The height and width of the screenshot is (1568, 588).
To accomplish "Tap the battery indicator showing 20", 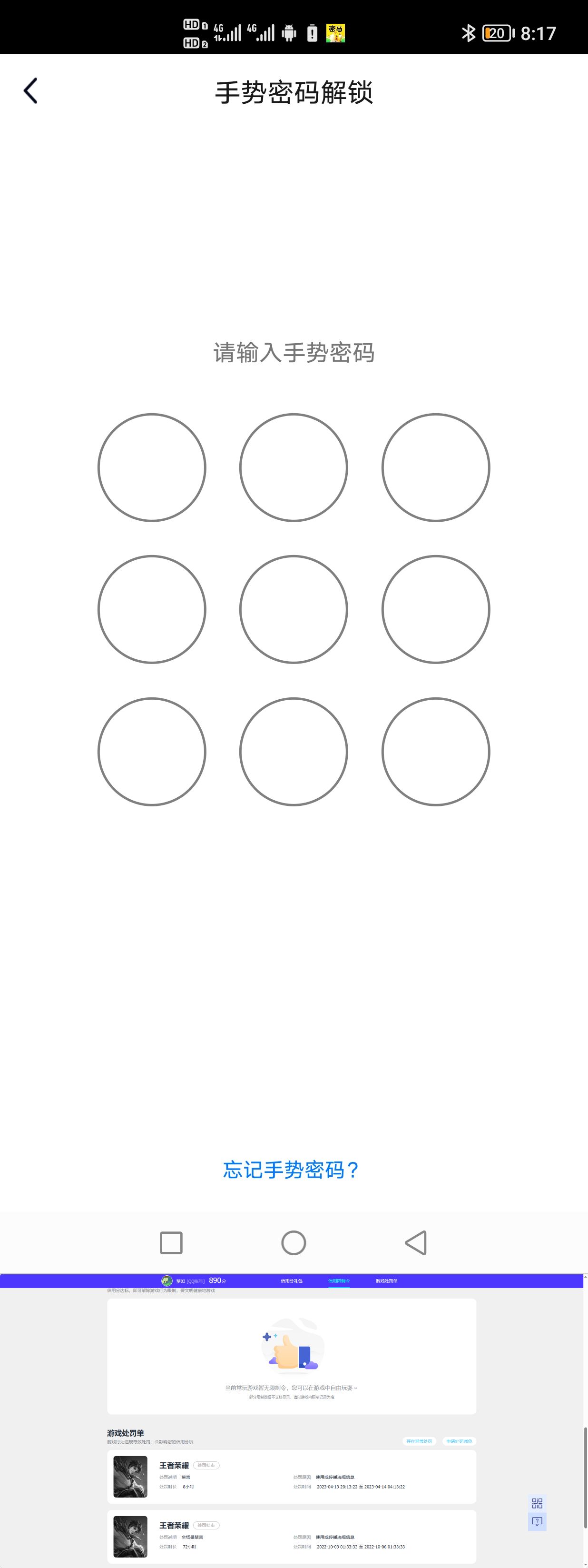I will click(x=498, y=33).
